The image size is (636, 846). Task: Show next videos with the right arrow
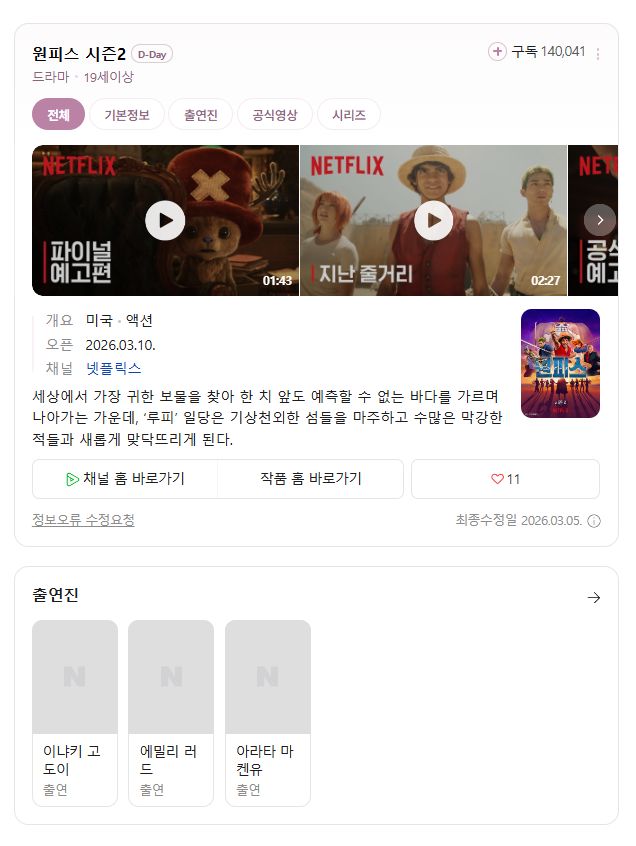tap(599, 220)
